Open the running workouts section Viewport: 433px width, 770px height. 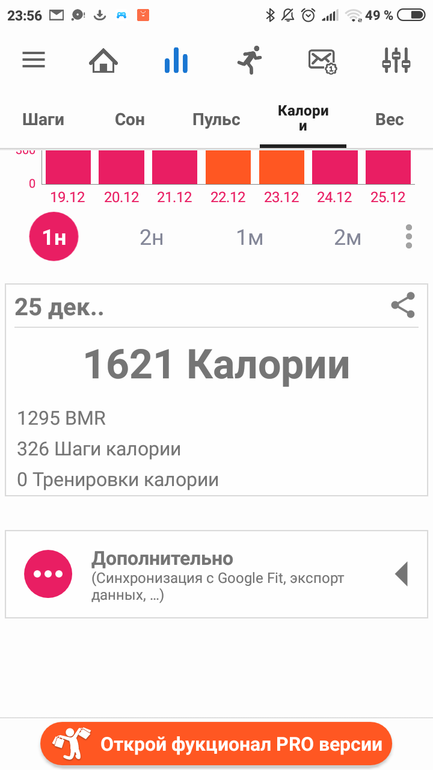point(250,60)
